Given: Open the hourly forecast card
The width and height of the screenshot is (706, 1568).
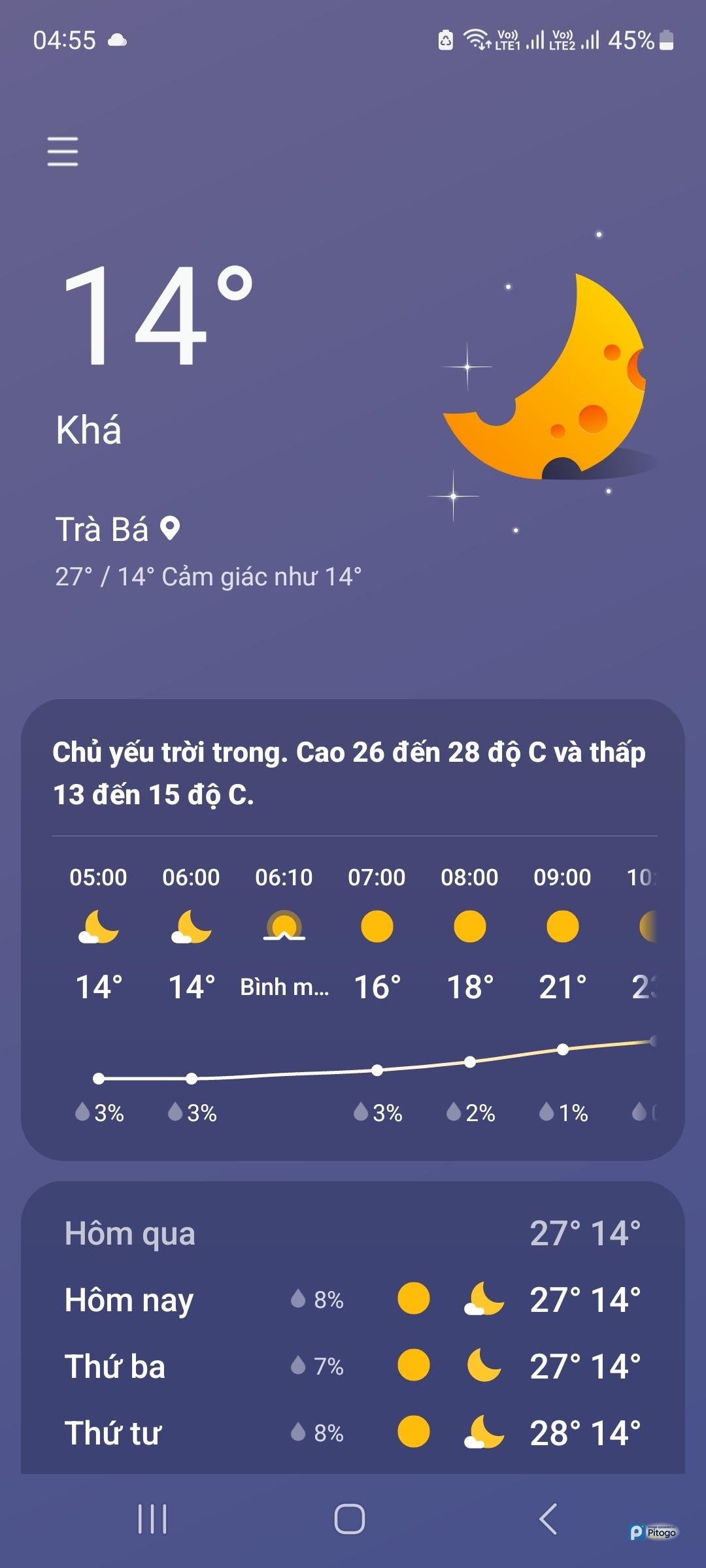Looking at the screenshot, I should pyautogui.click(x=353, y=980).
